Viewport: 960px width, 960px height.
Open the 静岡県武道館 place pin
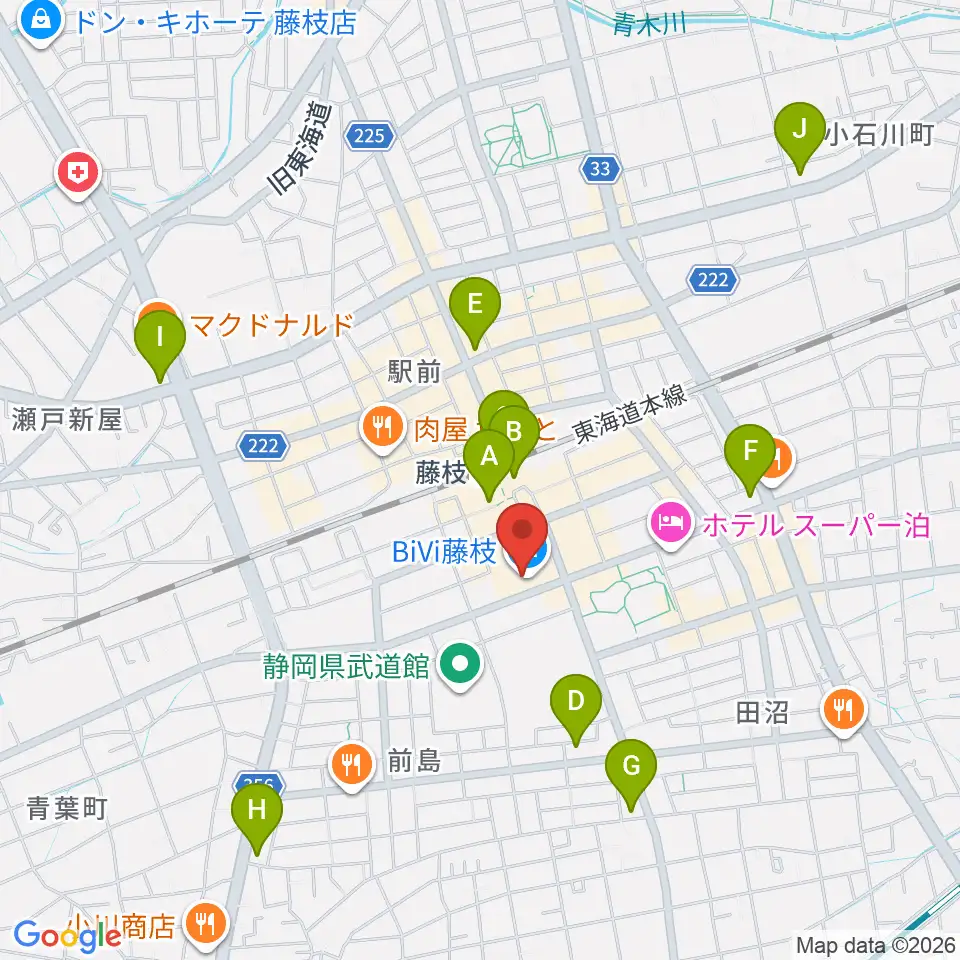(x=462, y=666)
